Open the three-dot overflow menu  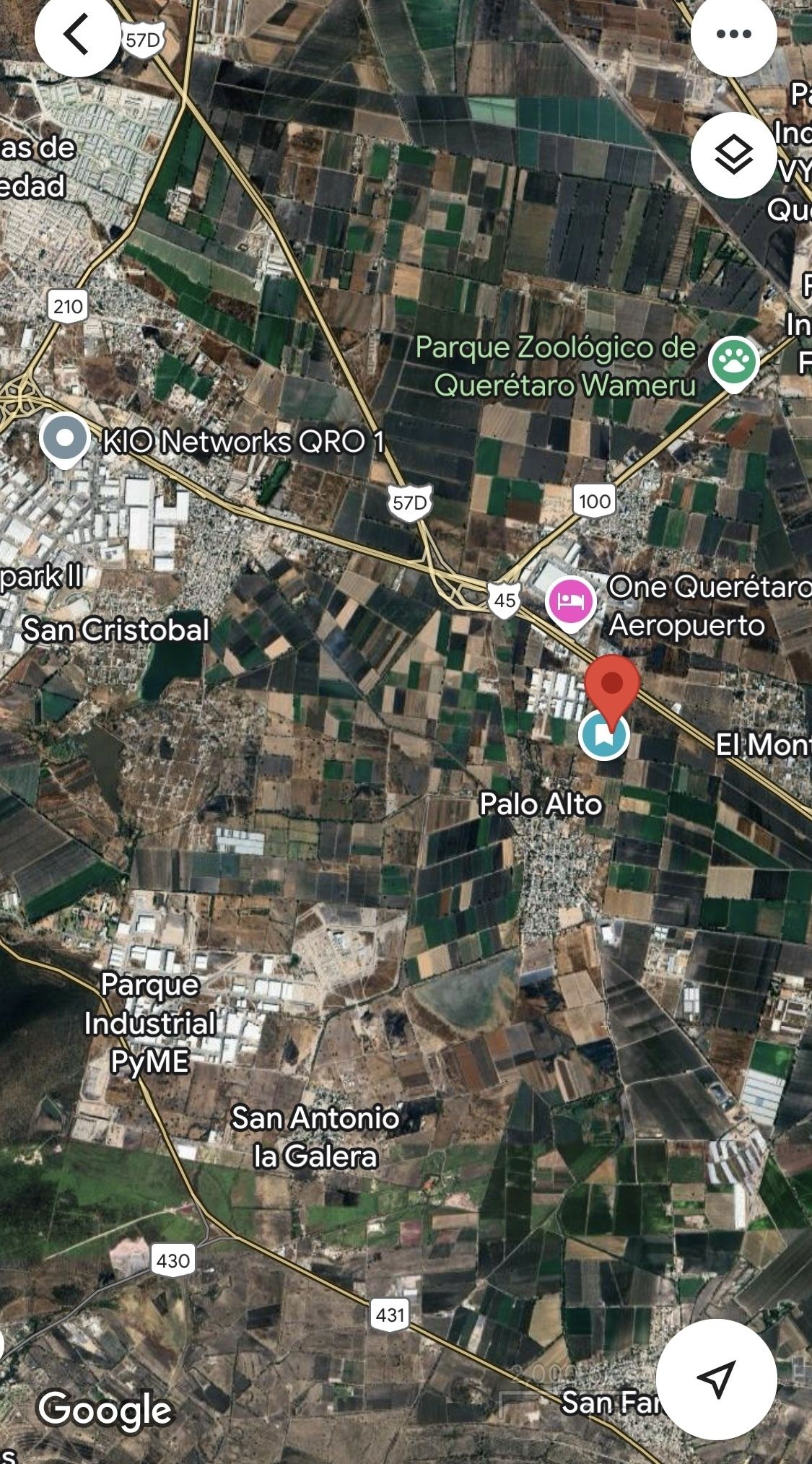733,34
